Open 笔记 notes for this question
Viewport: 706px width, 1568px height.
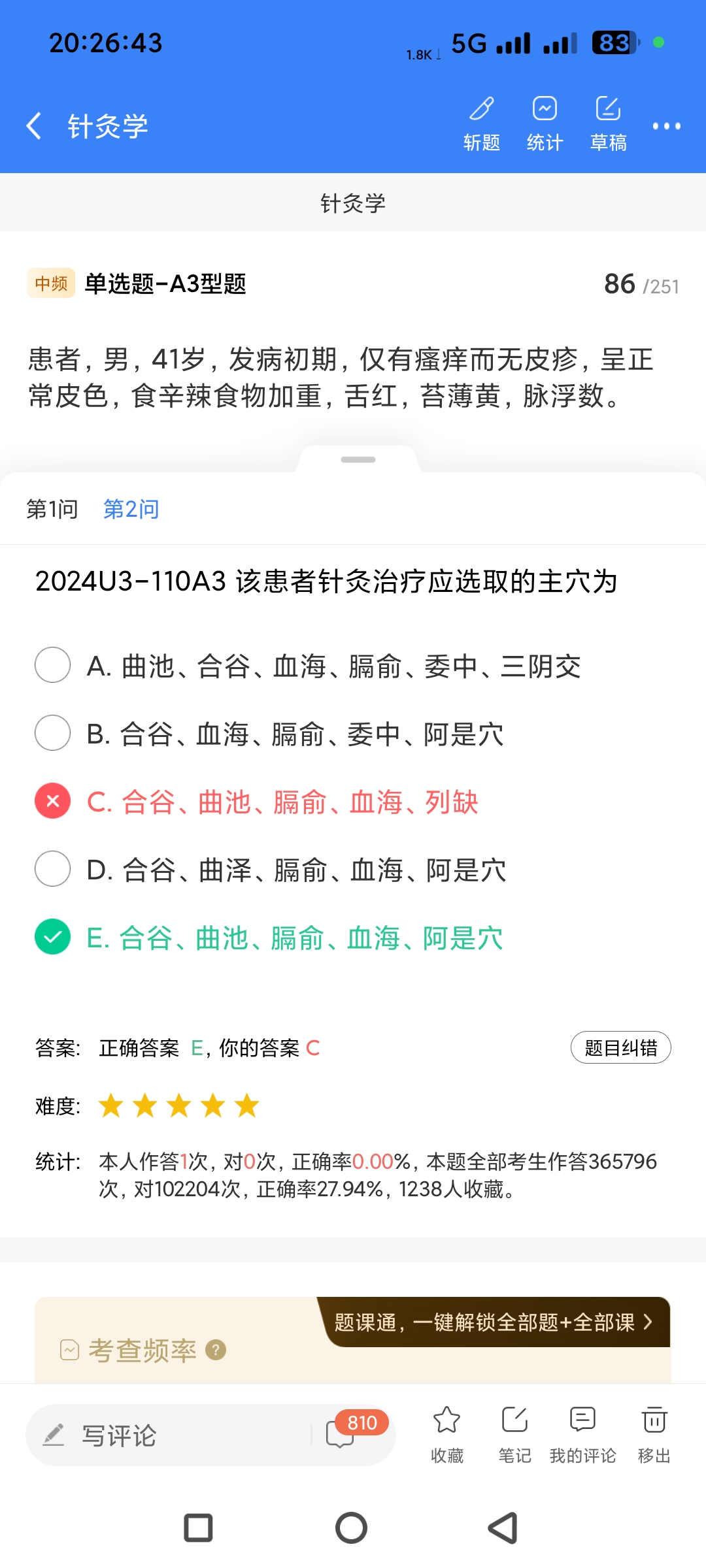click(x=514, y=1433)
